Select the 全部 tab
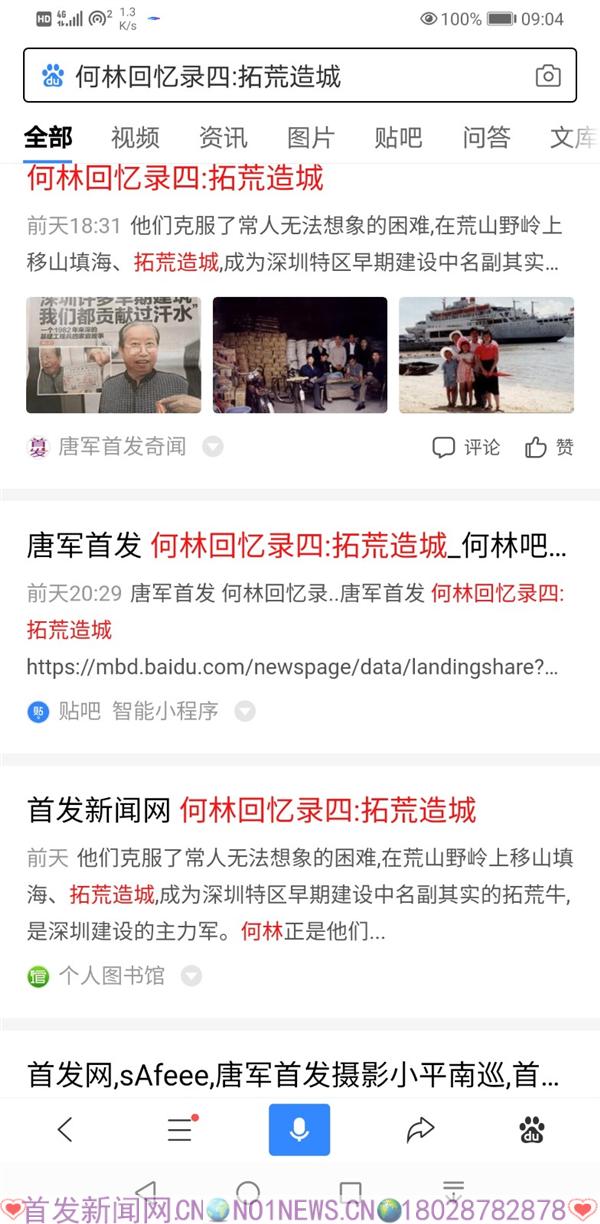 pyautogui.click(x=48, y=138)
